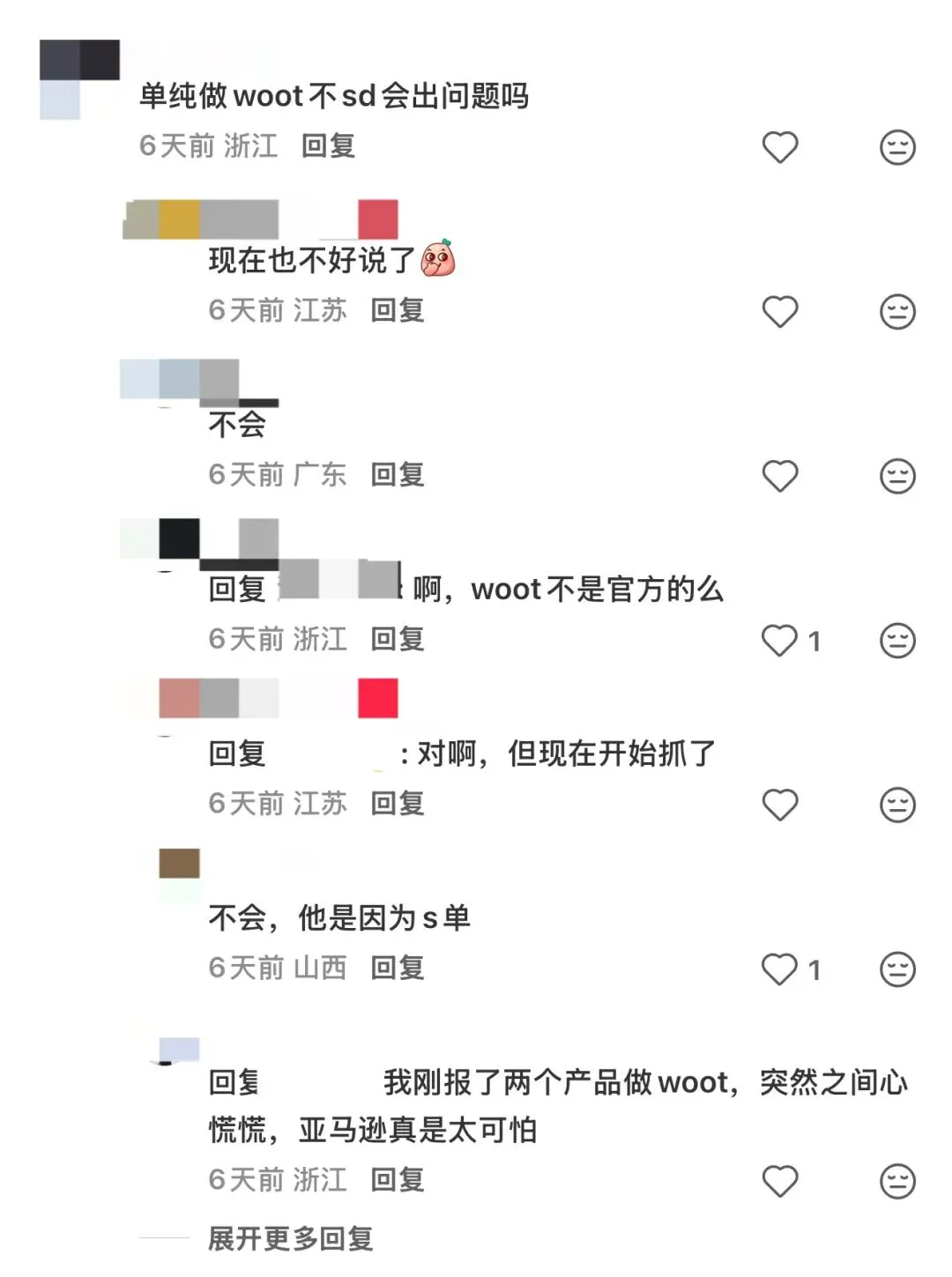Image resolution: width=952 pixels, height=1277 pixels.
Task: Dislike the comment '现在也不好说了'
Action: (897, 312)
